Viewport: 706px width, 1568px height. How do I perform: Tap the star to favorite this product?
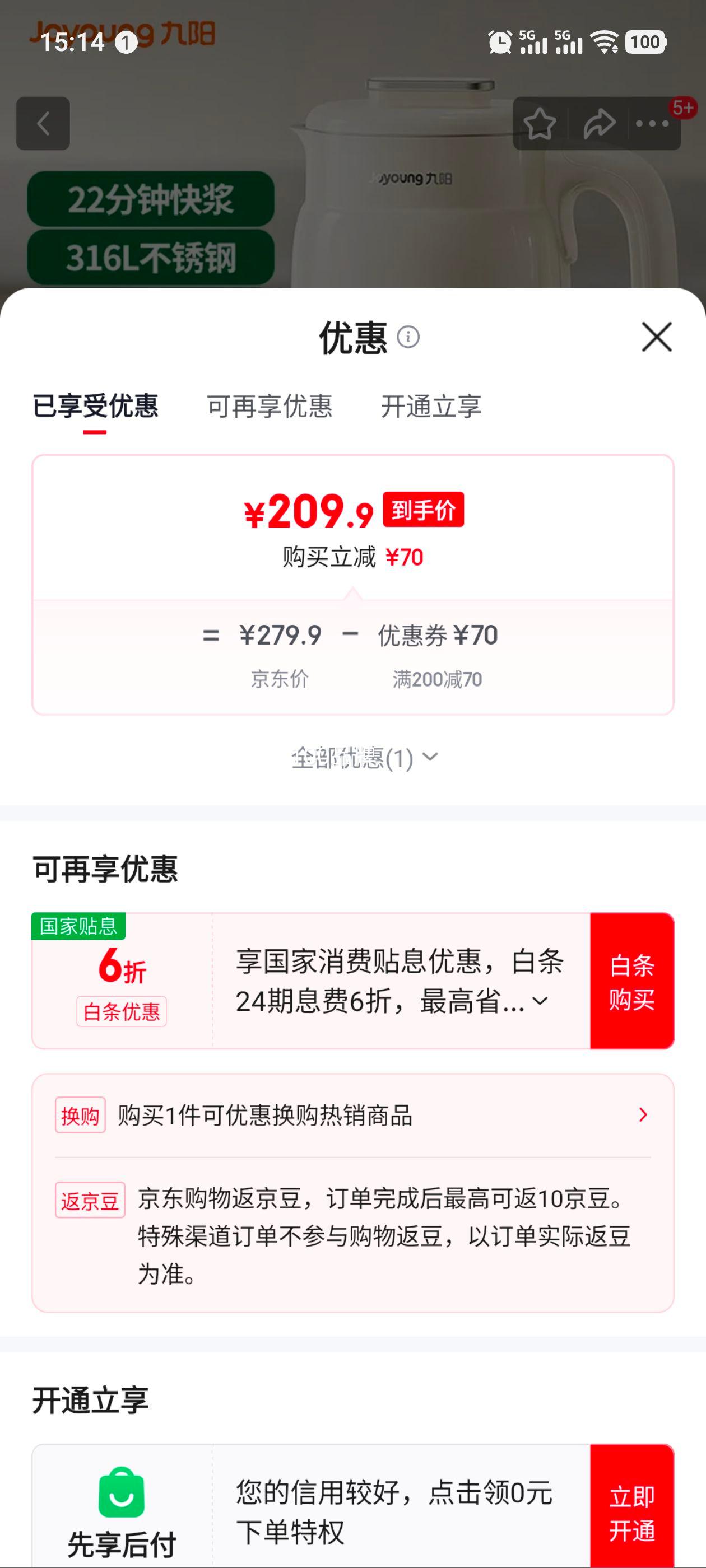pyautogui.click(x=541, y=124)
